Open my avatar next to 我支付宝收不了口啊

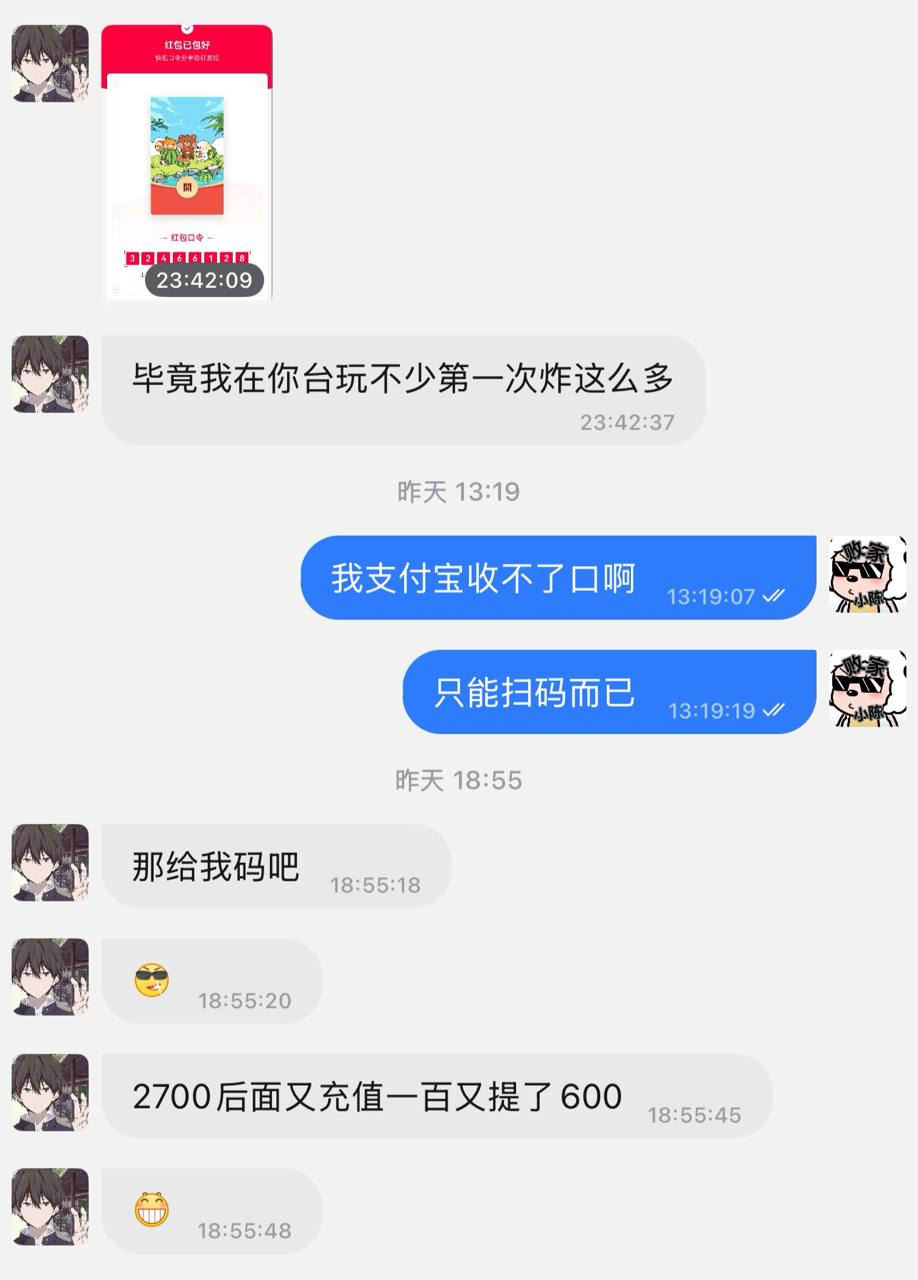[x=867, y=573]
